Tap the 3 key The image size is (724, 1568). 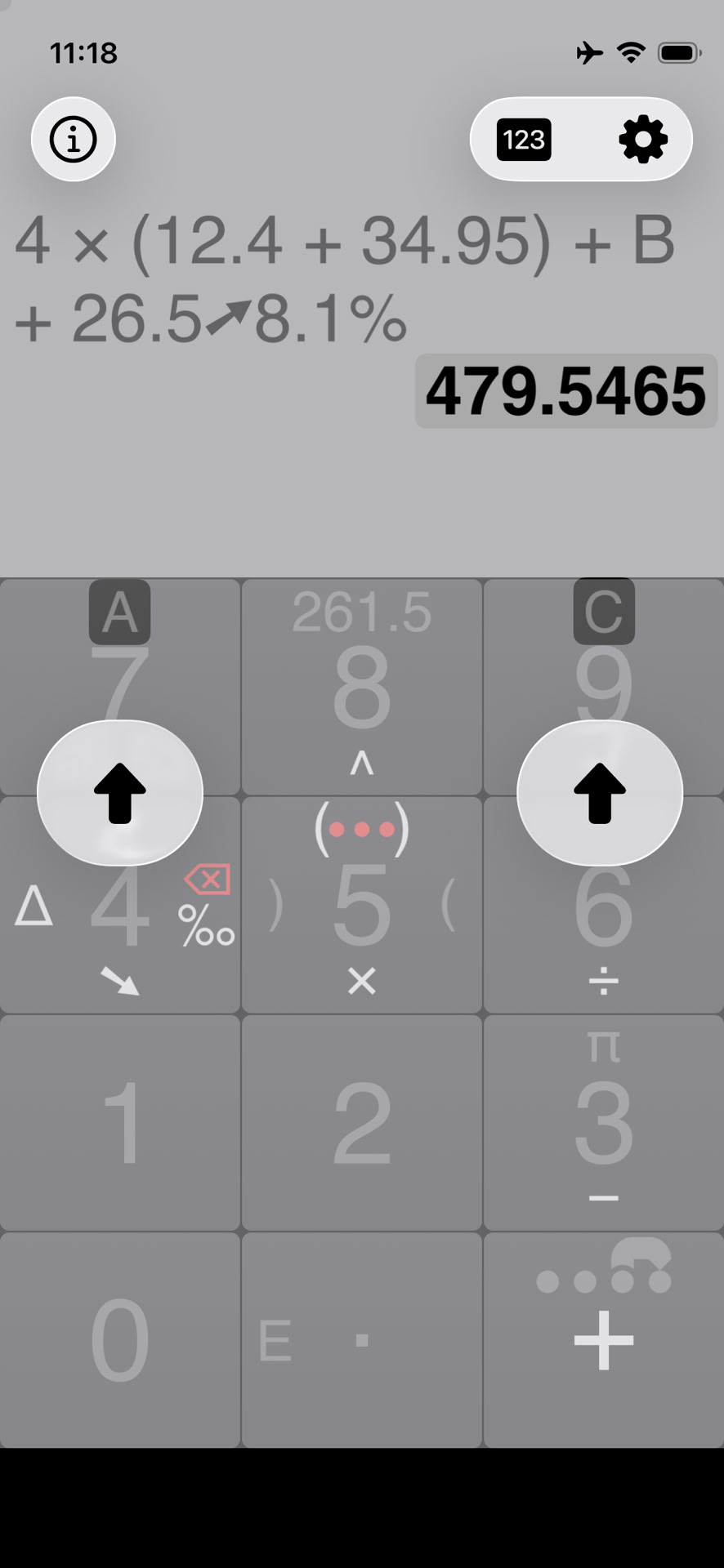click(603, 1123)
